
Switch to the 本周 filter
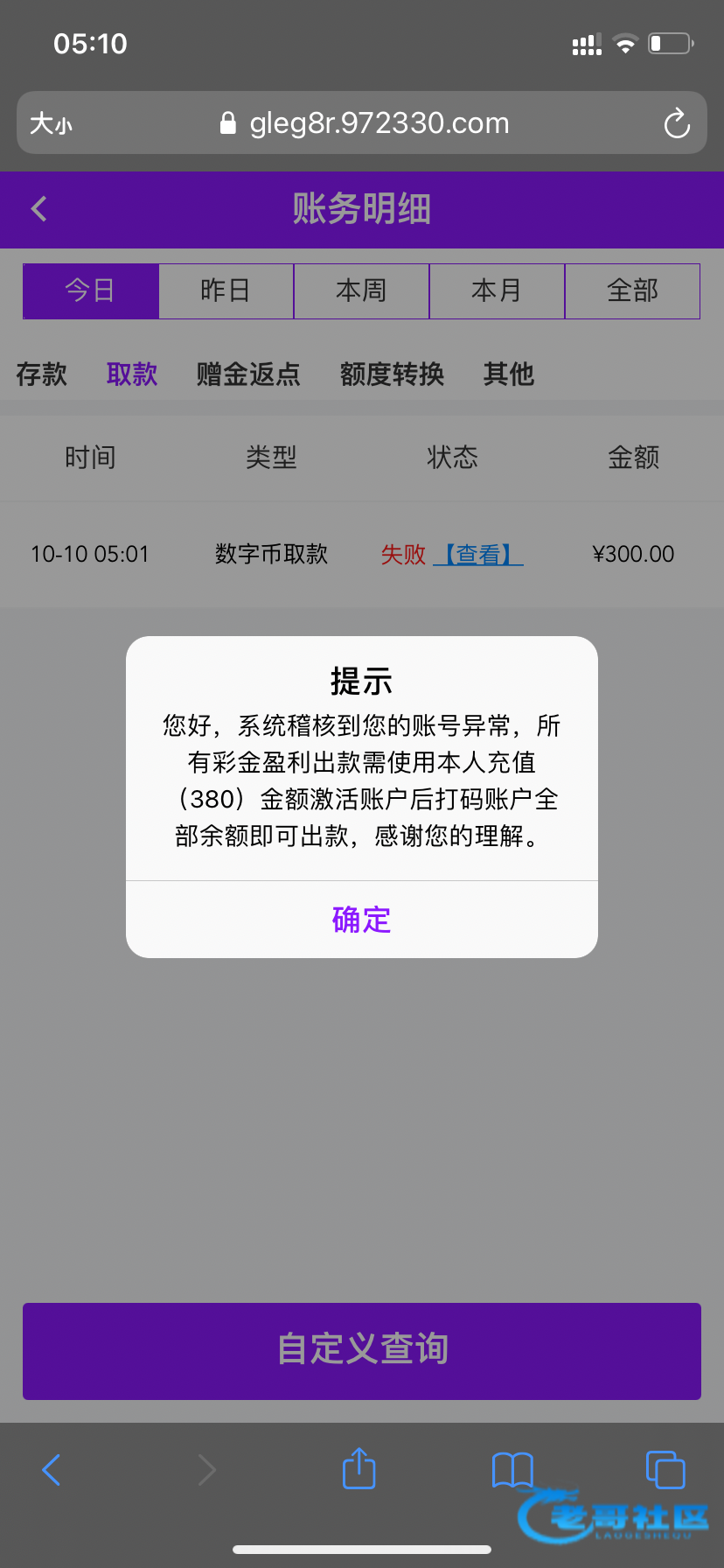point(361,290)
